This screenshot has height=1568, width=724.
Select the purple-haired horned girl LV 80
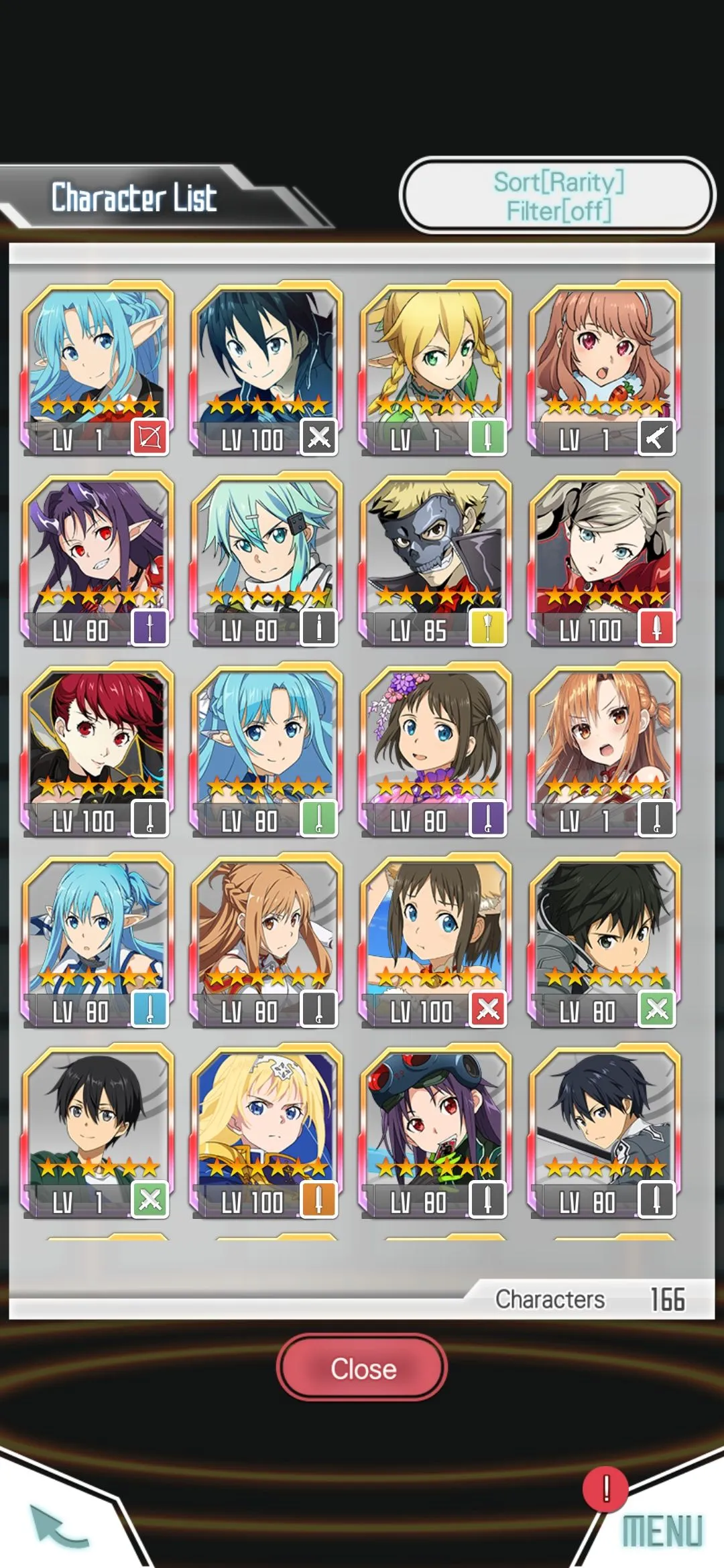pyautogui.click(x=98, y=560)
